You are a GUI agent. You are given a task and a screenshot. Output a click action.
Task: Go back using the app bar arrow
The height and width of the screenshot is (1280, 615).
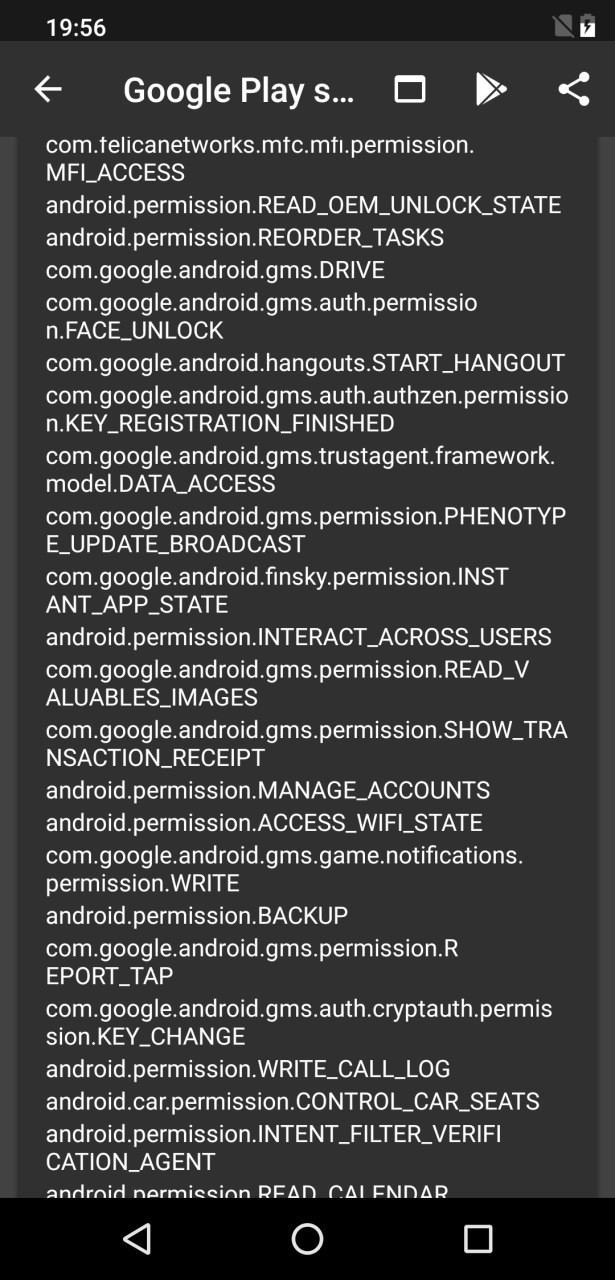(x=48, y=89)
